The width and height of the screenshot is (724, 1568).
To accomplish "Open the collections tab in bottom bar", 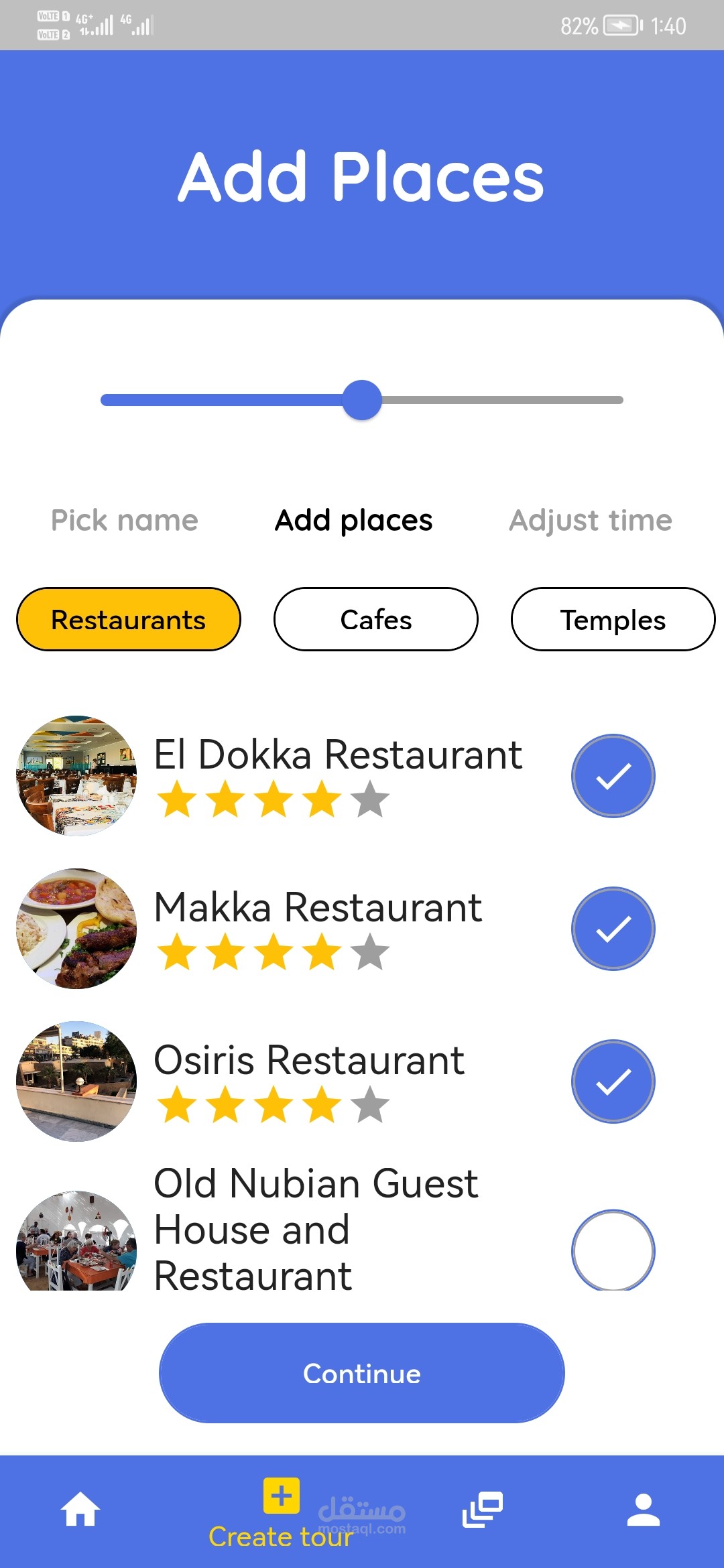I will tap(483, 1510).
